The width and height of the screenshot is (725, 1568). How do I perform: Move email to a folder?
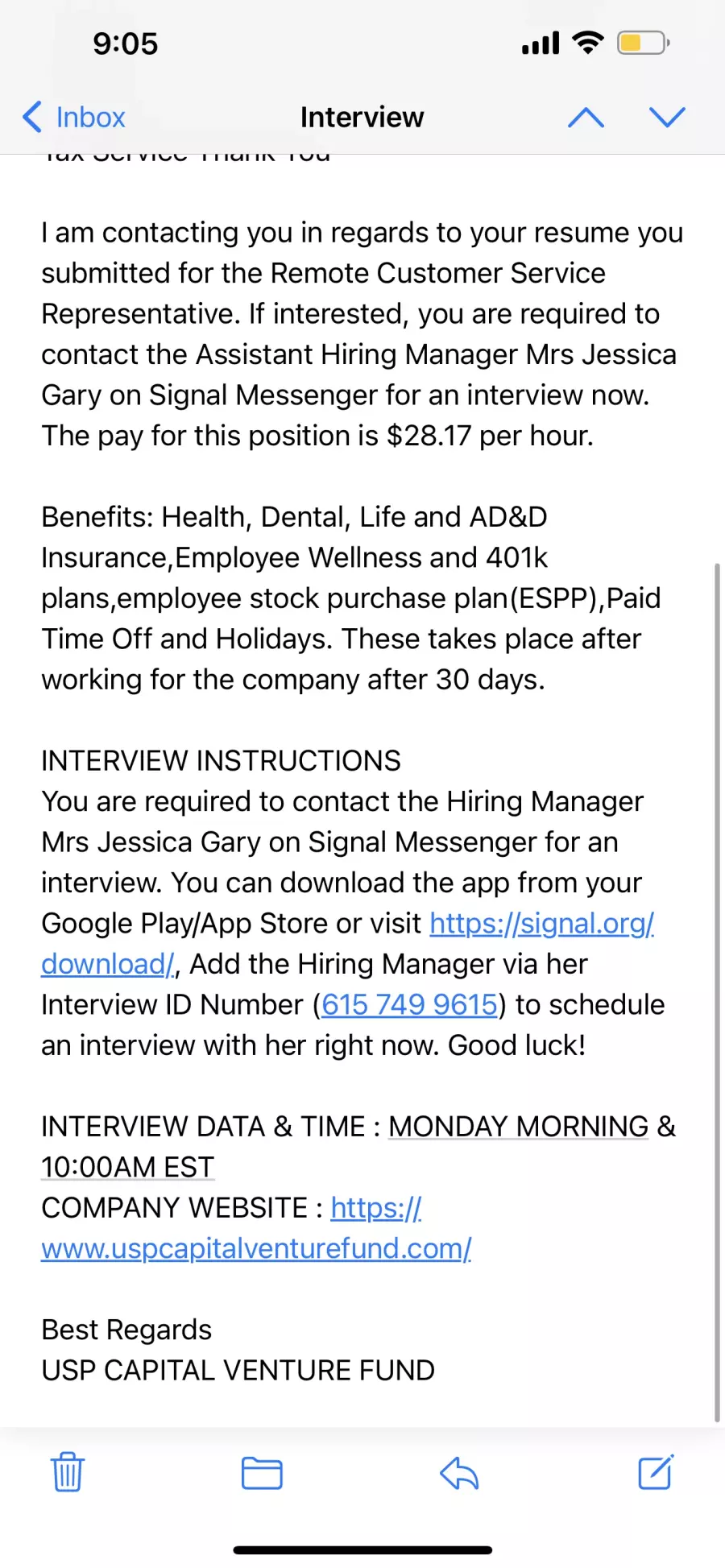(262, 1473)
